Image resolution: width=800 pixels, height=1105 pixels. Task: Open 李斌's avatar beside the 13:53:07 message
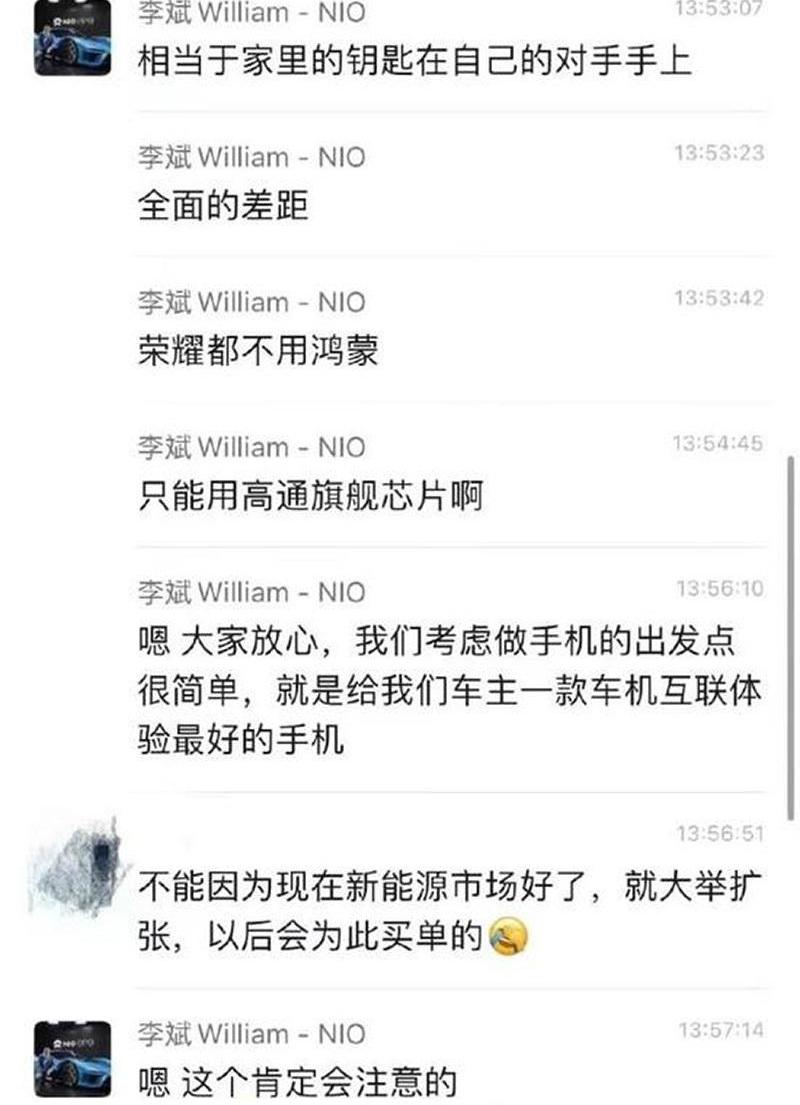point(72,40)
